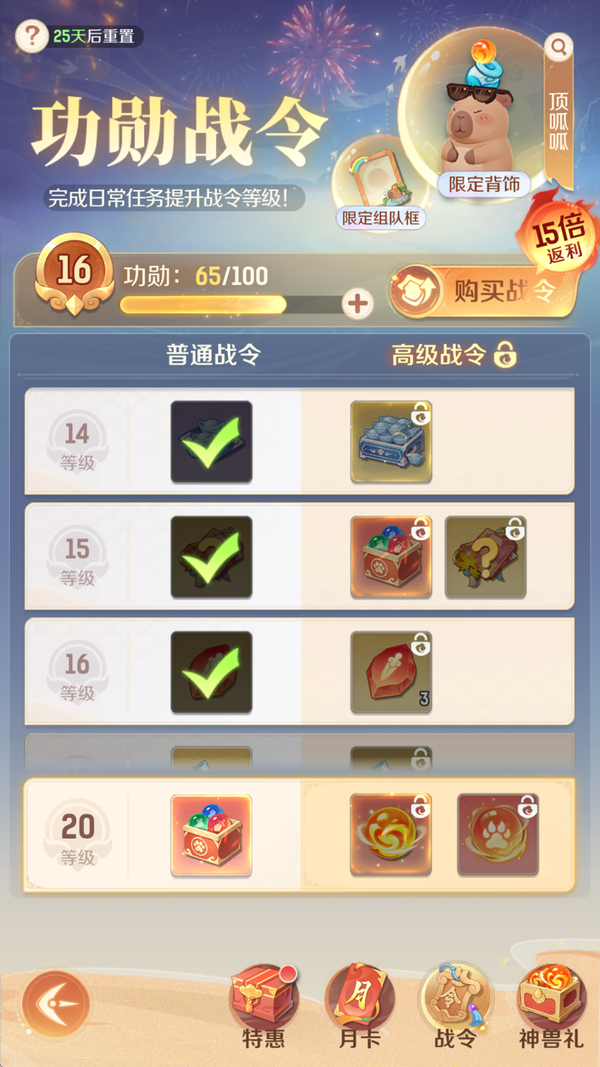
Task: Go back with the arrow button
Action: point(55,1004)
